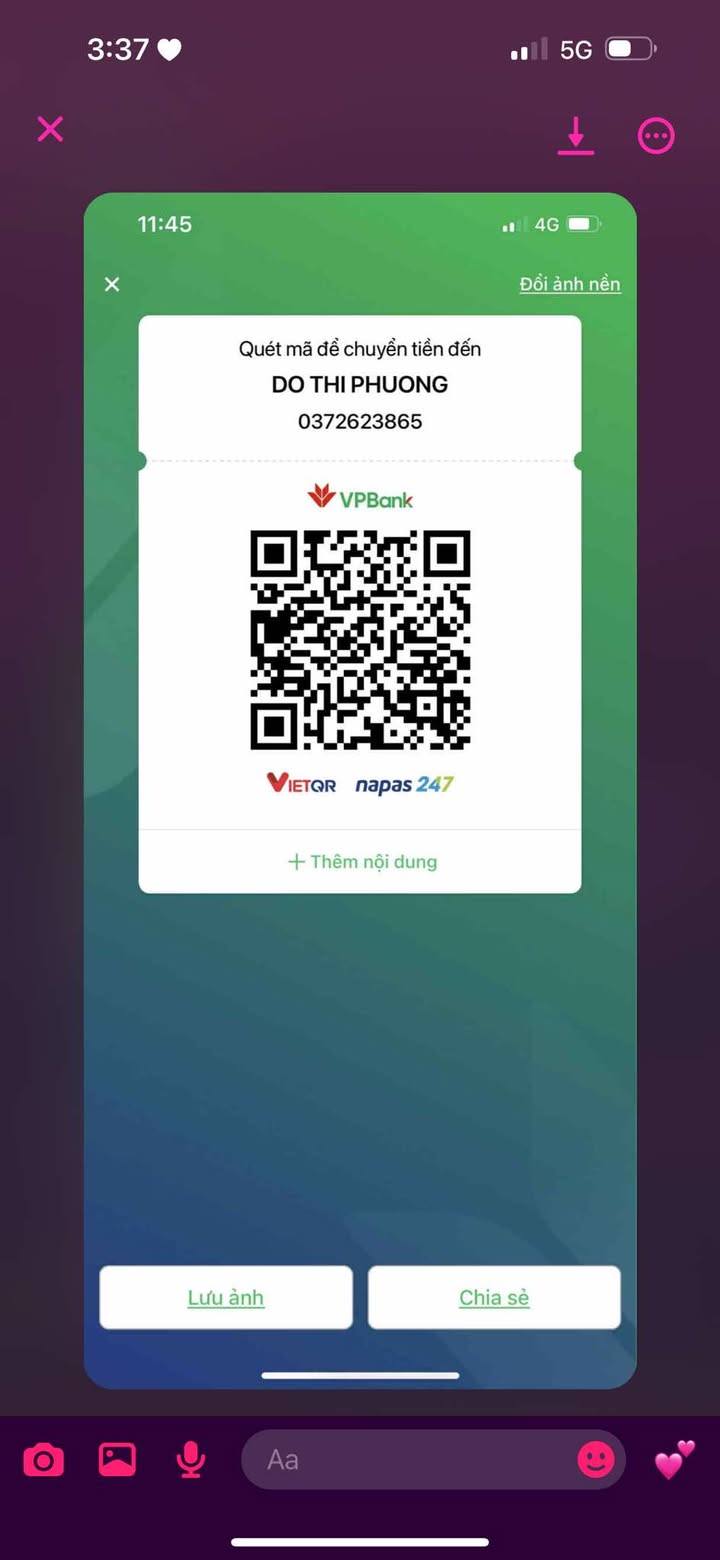720x1560 pixels.
Task: Record a voice message
Action: pos(190,1460)
